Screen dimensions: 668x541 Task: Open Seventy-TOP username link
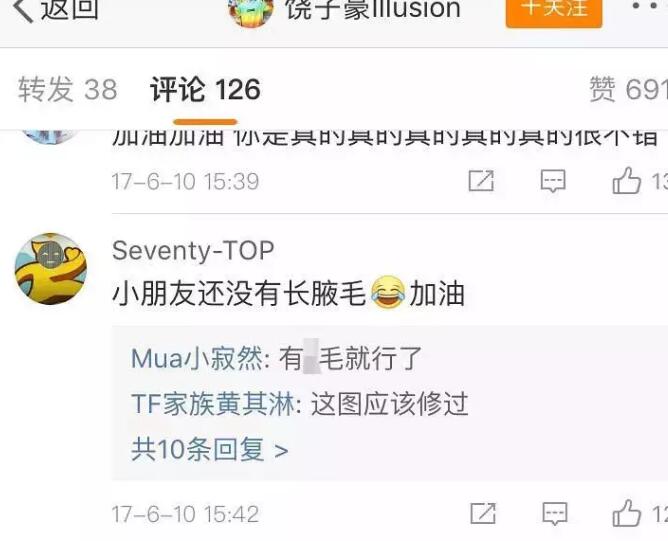coord(192,250)
